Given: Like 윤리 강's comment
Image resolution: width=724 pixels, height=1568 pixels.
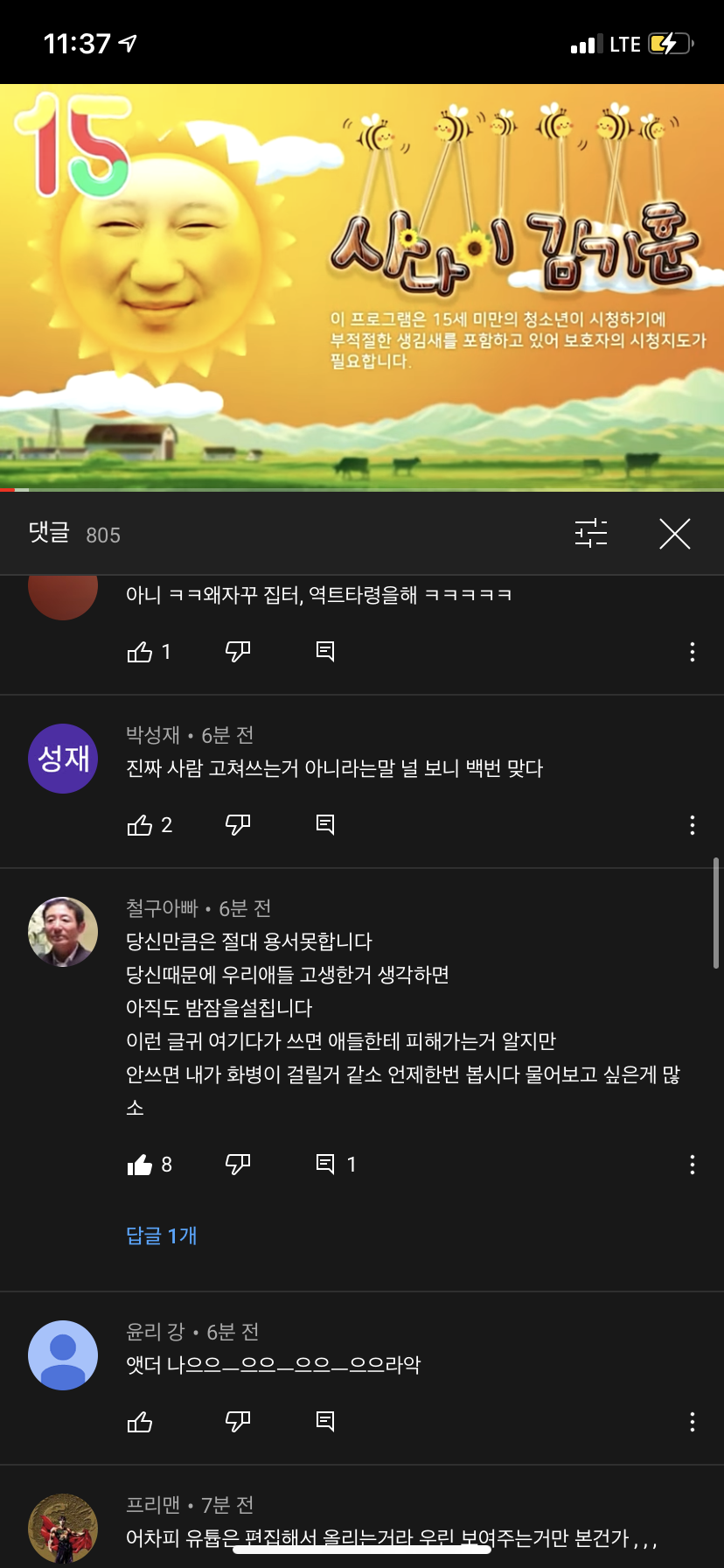Looking at the screenshot, I should [140, 1422].
